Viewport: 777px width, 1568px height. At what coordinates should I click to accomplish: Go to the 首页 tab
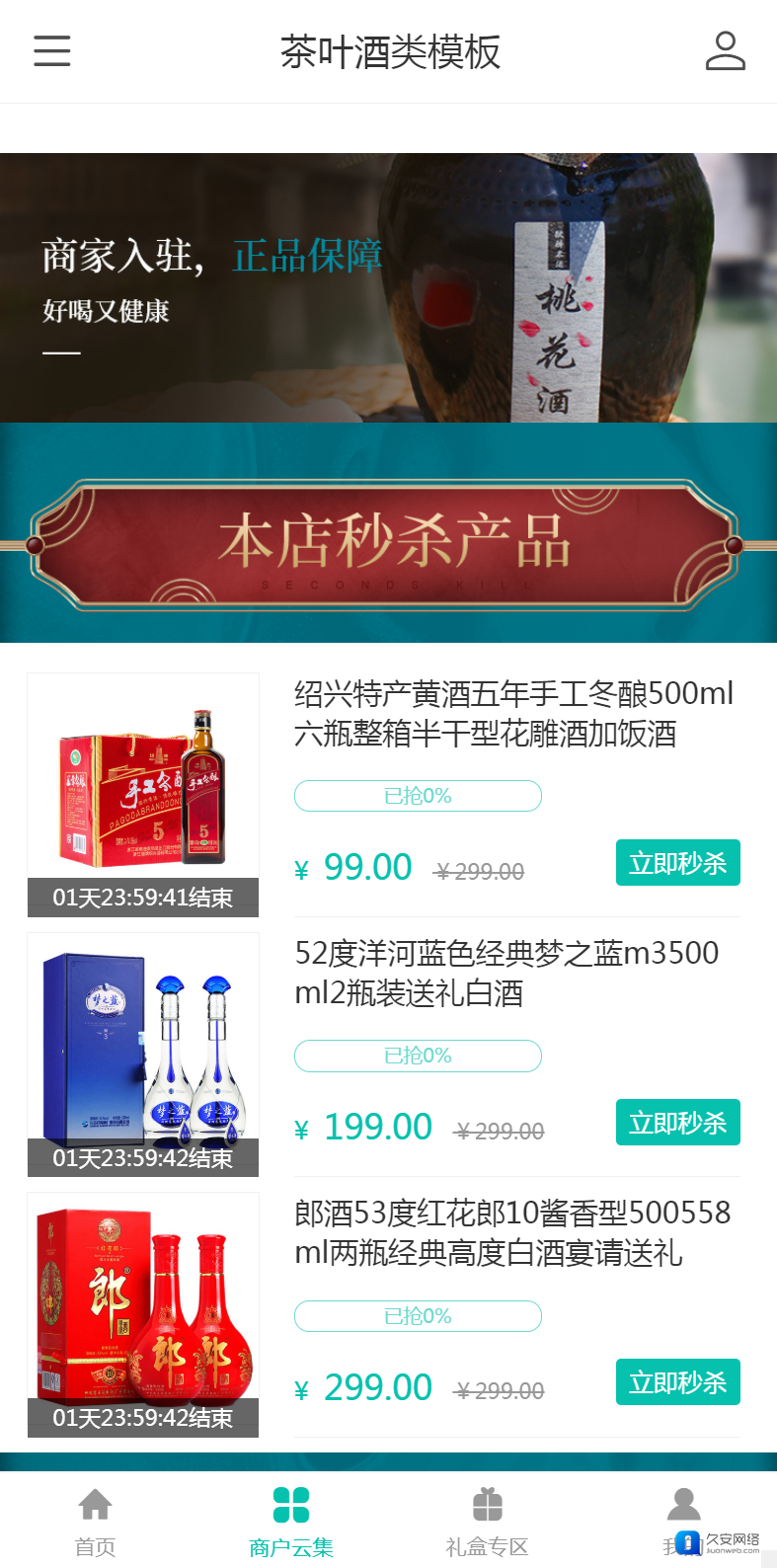pyautogui.click(x=96, y=1522)
